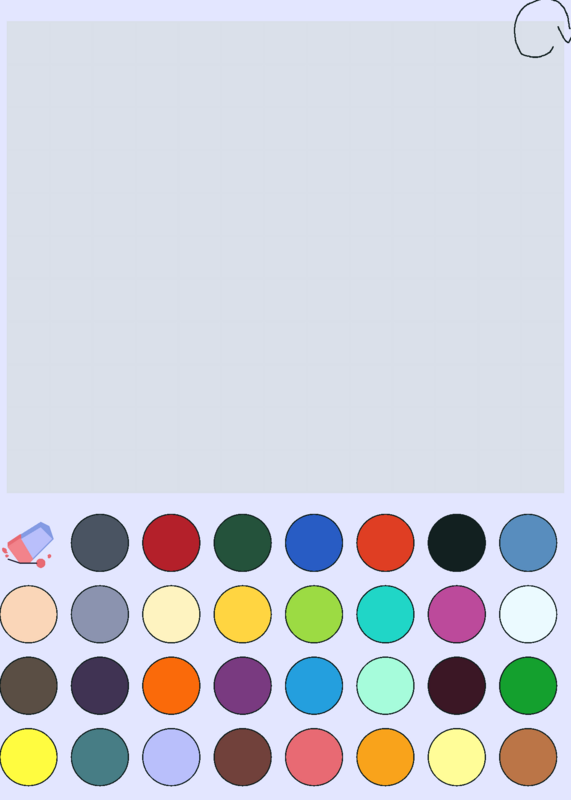Select the salmon pink swatch
The image size is (571, 800).
(x=314, y=757)
